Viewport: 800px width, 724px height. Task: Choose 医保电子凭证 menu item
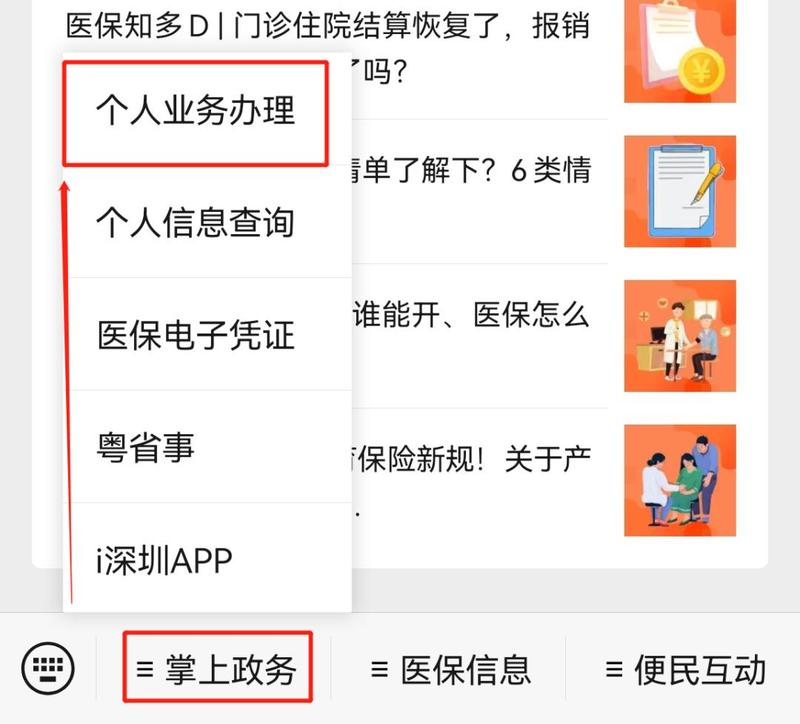[x=196, y=335]
